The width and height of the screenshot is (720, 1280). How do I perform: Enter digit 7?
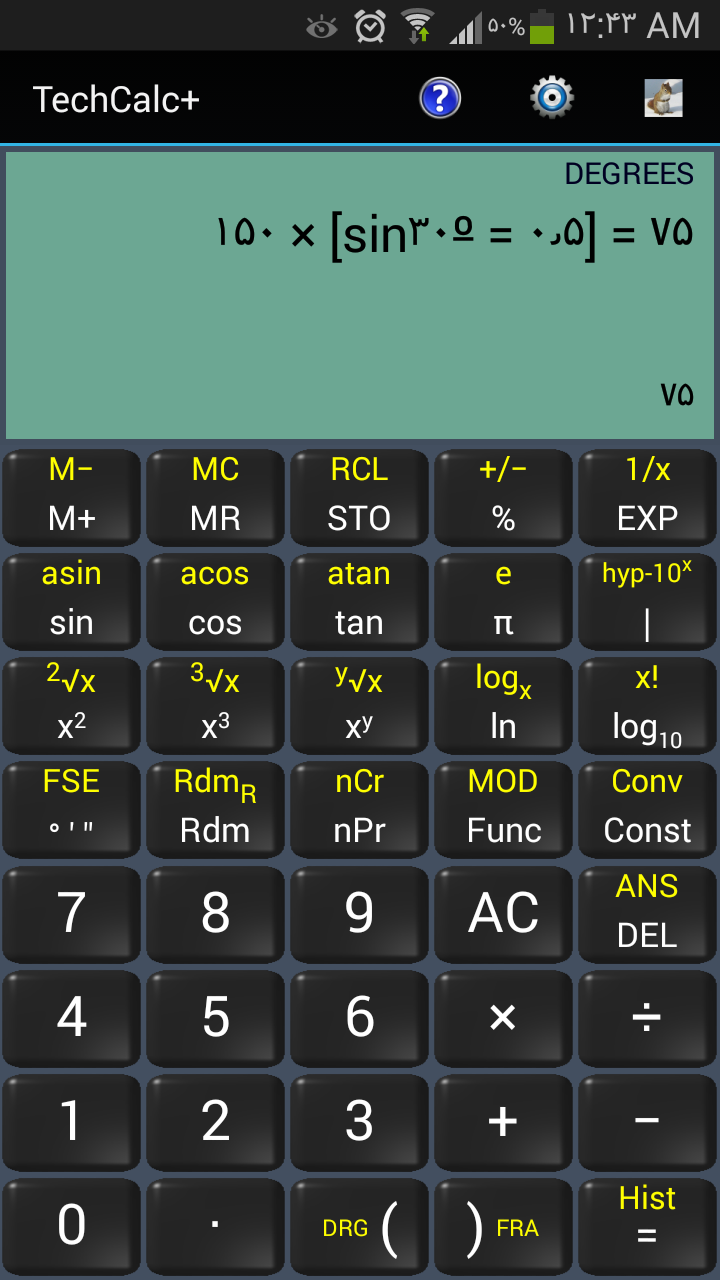pos(71,912)
